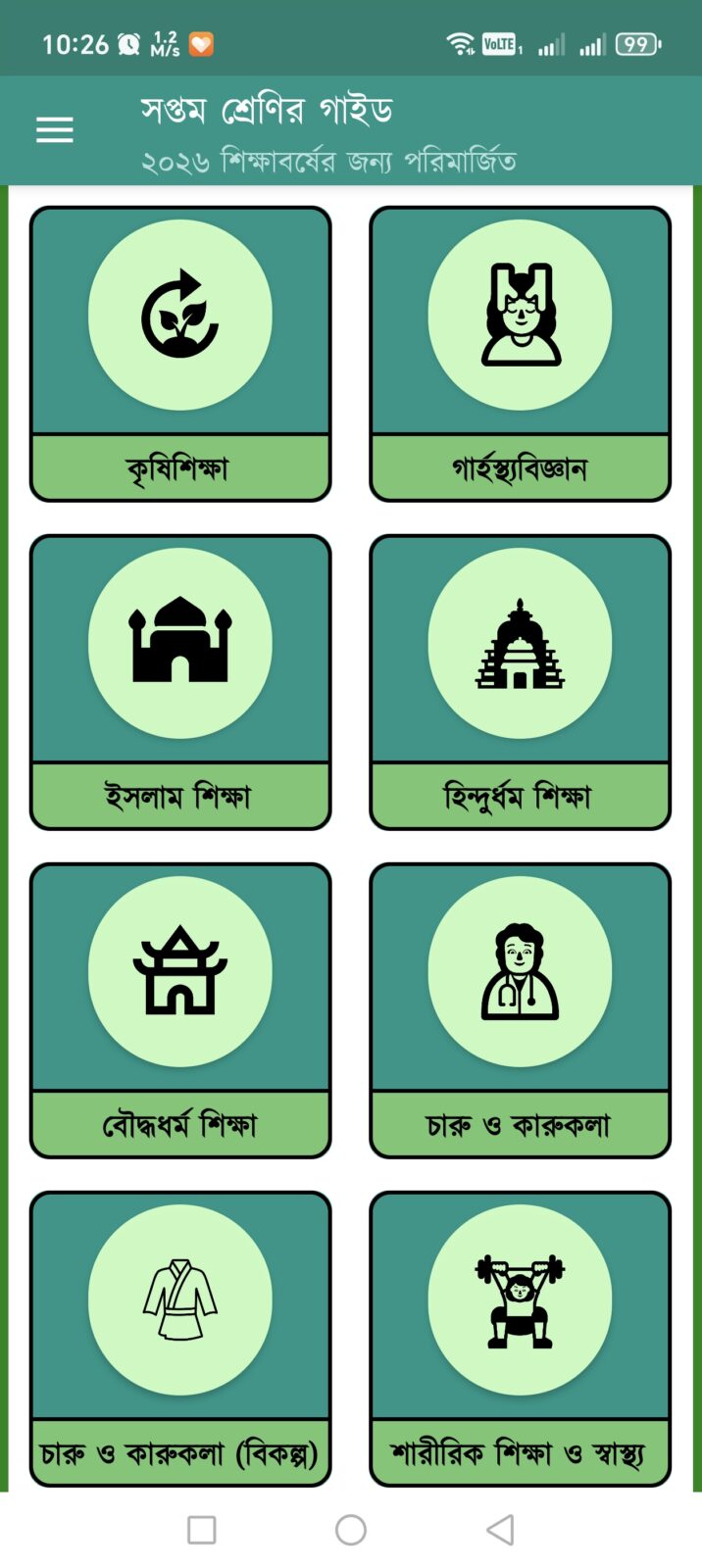Open the গার্হস্থ্যবিজ্ঞান subject card

tap(521, 354)
